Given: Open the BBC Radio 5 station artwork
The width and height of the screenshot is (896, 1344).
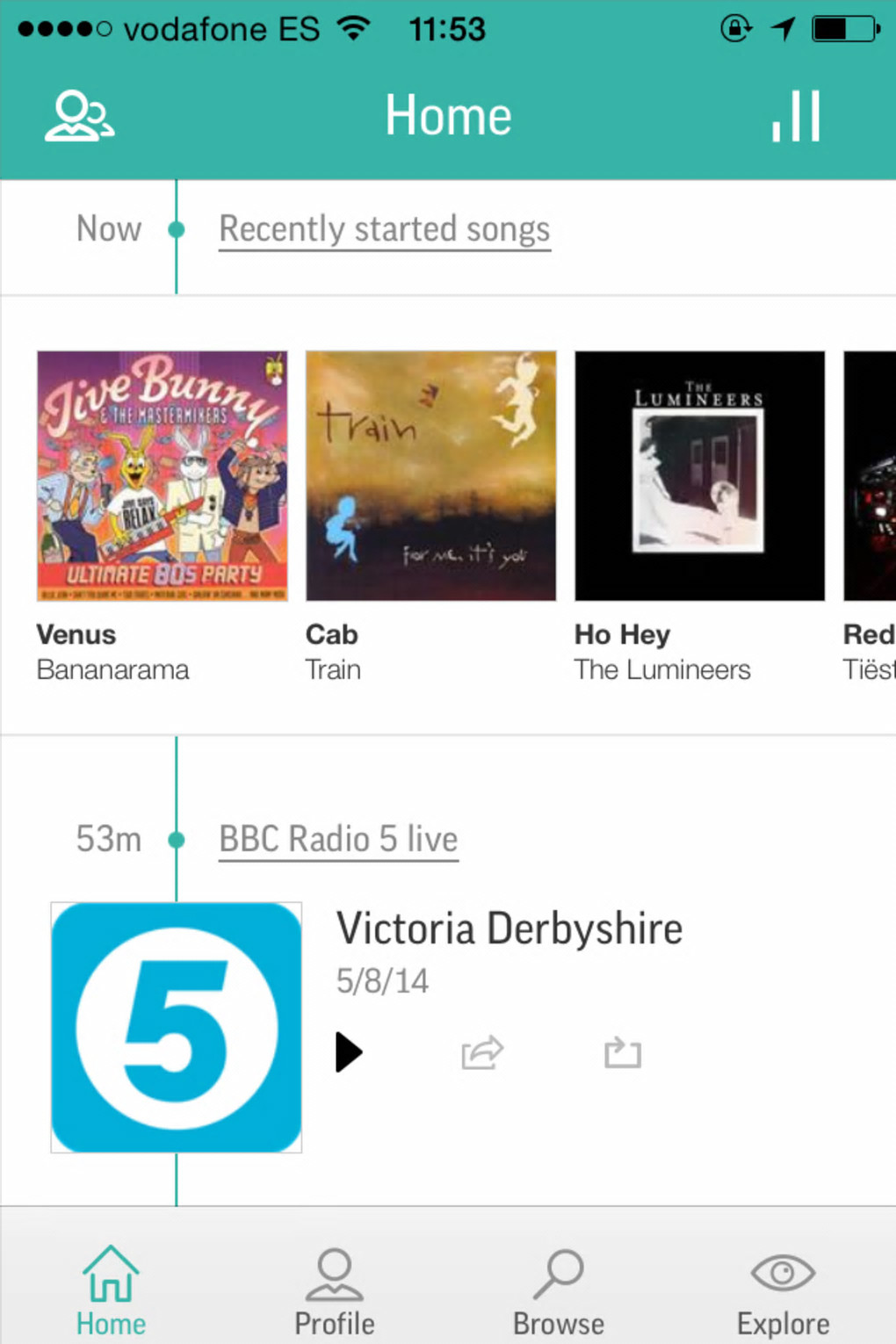Looking at the screenshot, I should pos(177,1027).
